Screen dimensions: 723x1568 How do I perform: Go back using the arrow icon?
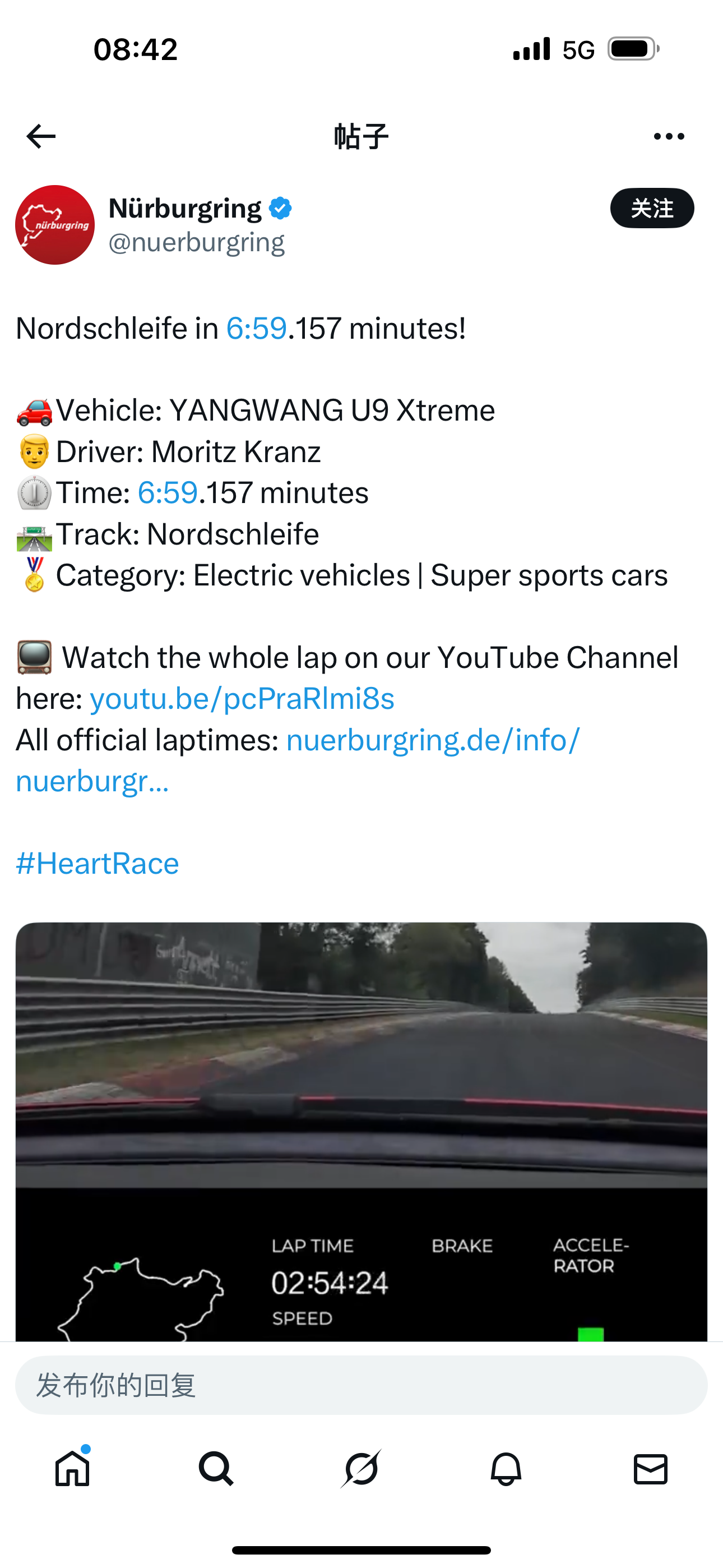point(41,136)
